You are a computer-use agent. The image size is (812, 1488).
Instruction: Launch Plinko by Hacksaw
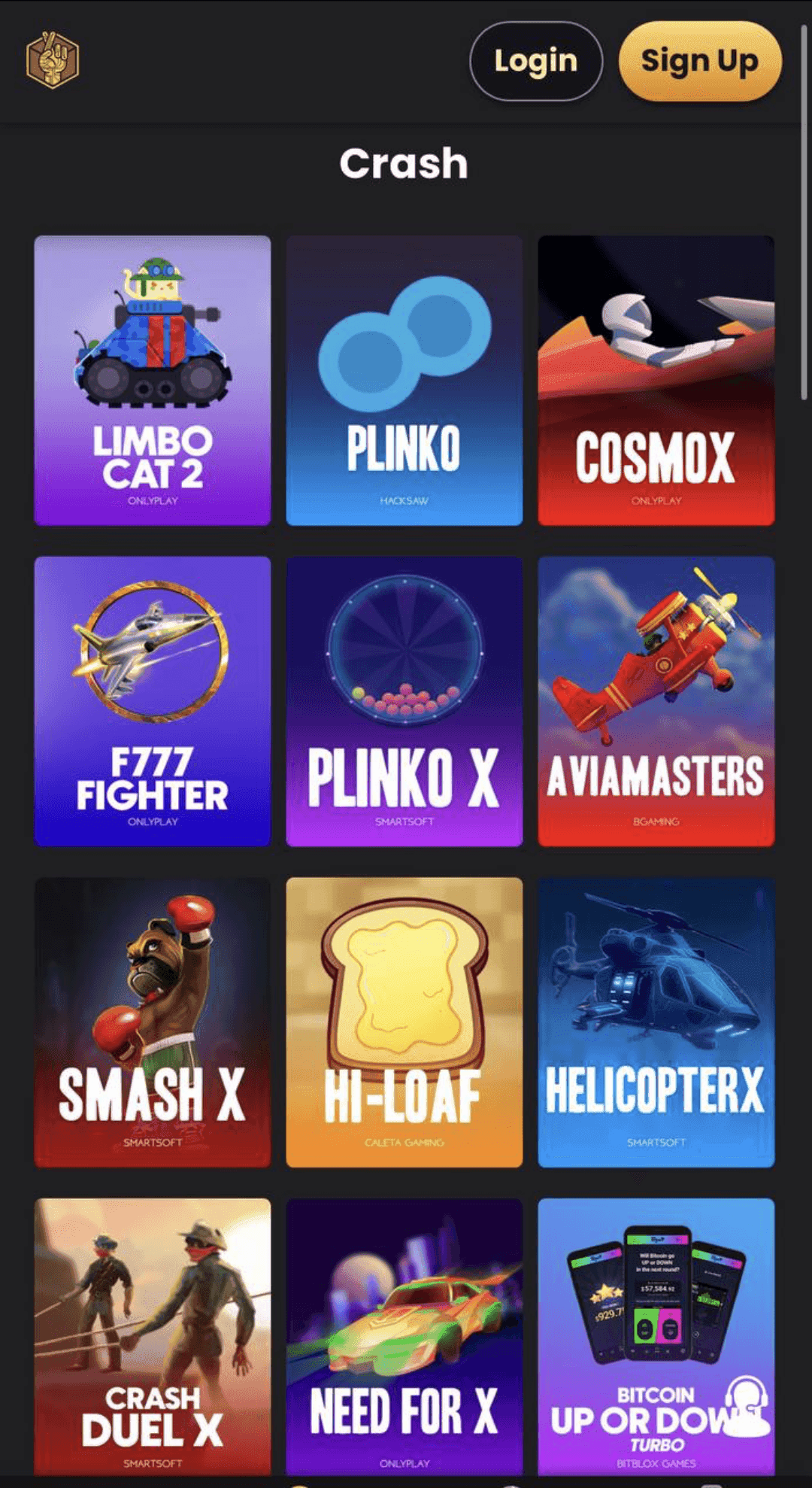(x=404, y=380)
